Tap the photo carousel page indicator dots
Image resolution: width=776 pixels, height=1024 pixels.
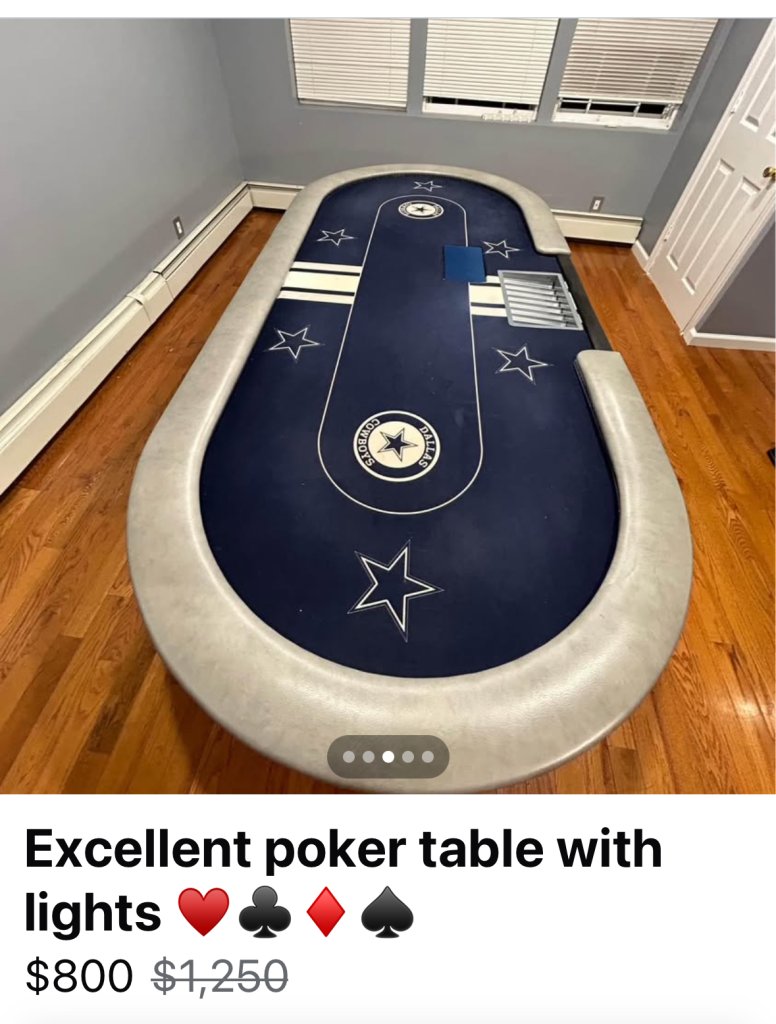[x=388, y=757]
